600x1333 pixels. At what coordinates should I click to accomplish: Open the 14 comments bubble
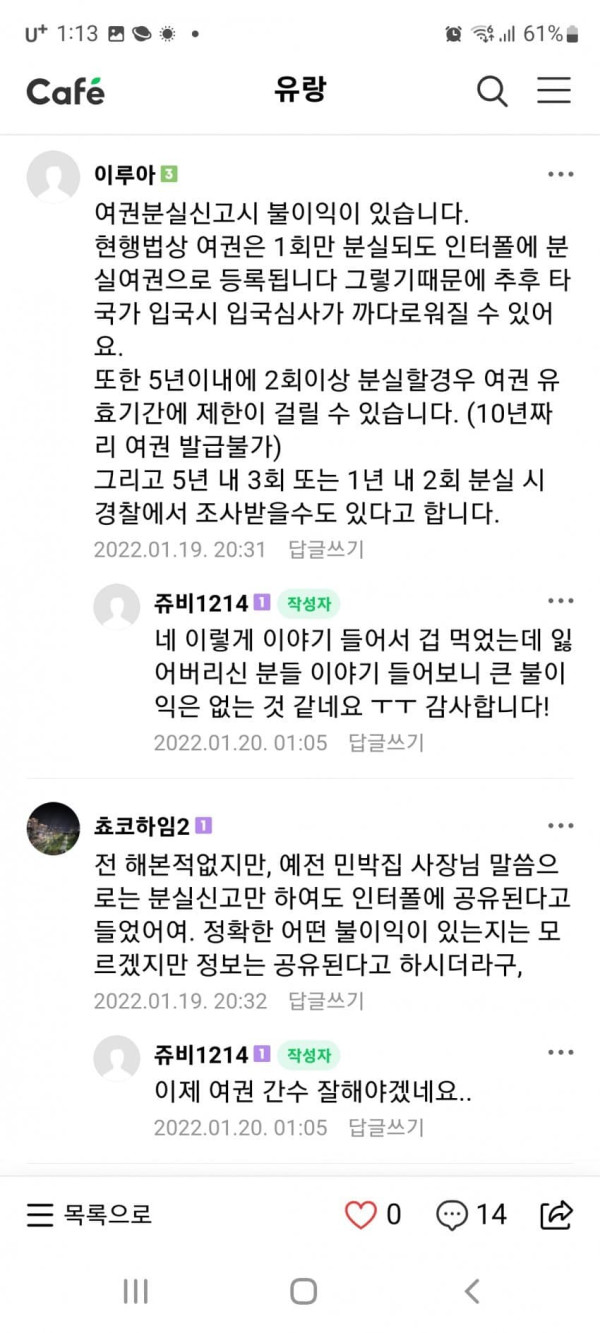point(472,1215)
